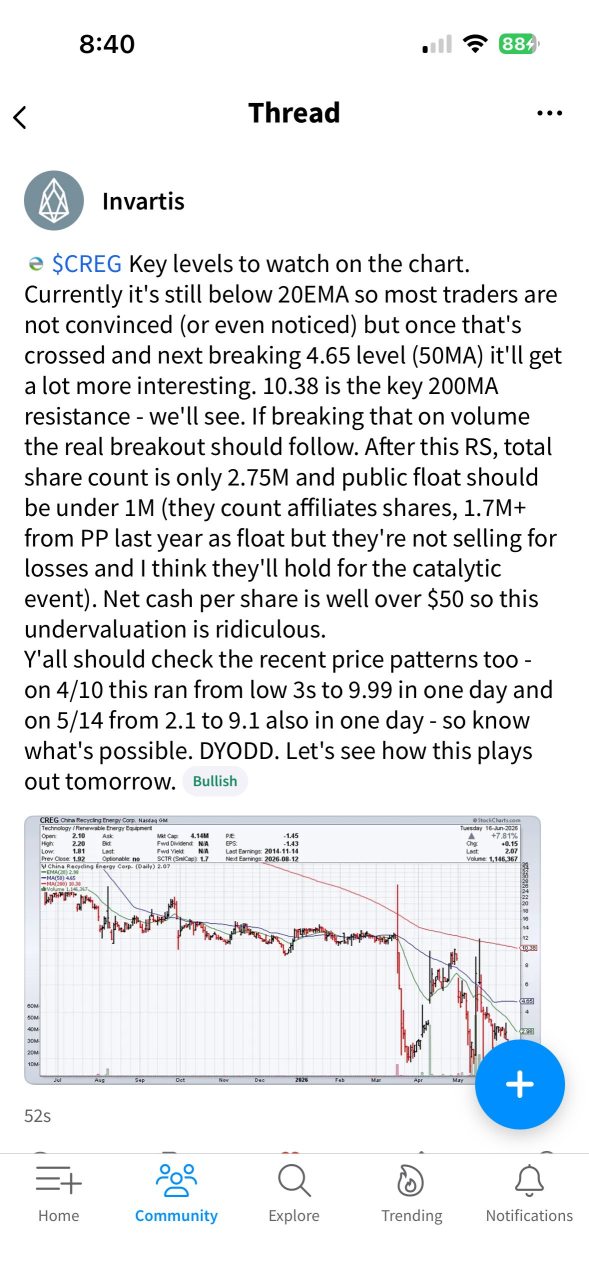Viewport: 589px width, 1278px height.
Task: View the Notifications tab
Action: [x=529, y=1195]
